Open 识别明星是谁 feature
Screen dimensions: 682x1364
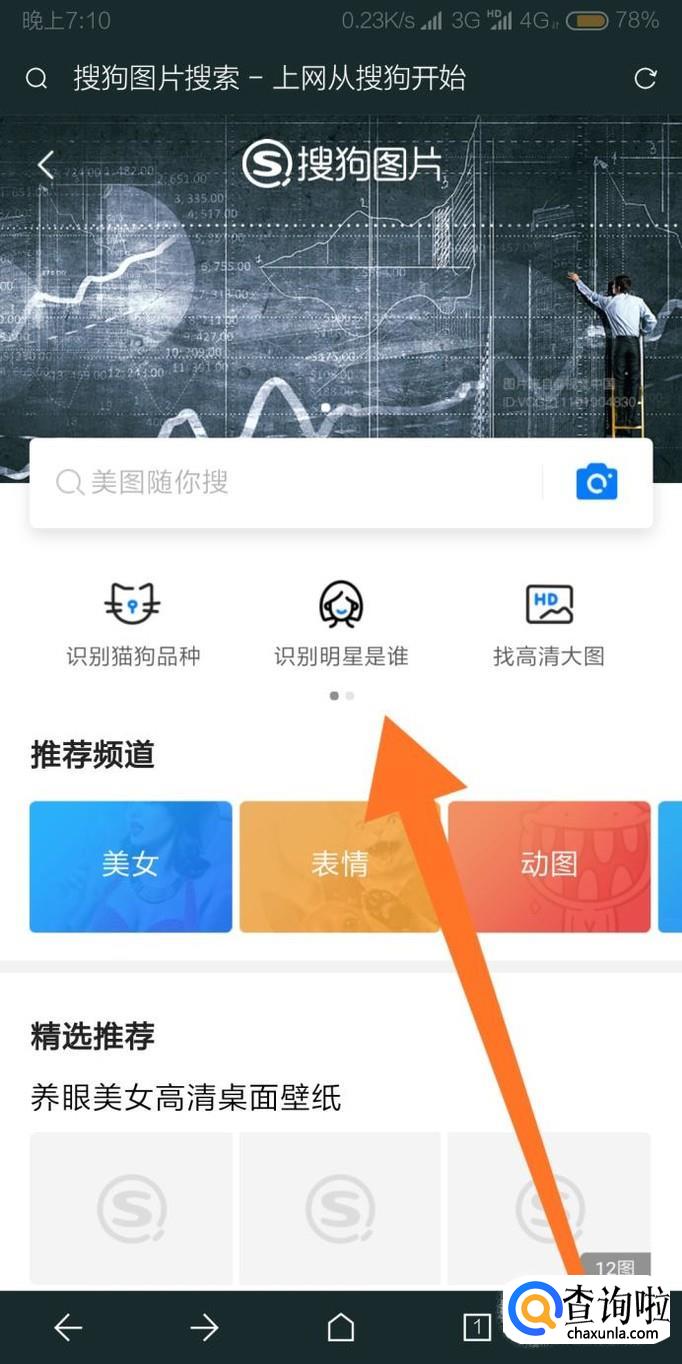coord(341,625)
